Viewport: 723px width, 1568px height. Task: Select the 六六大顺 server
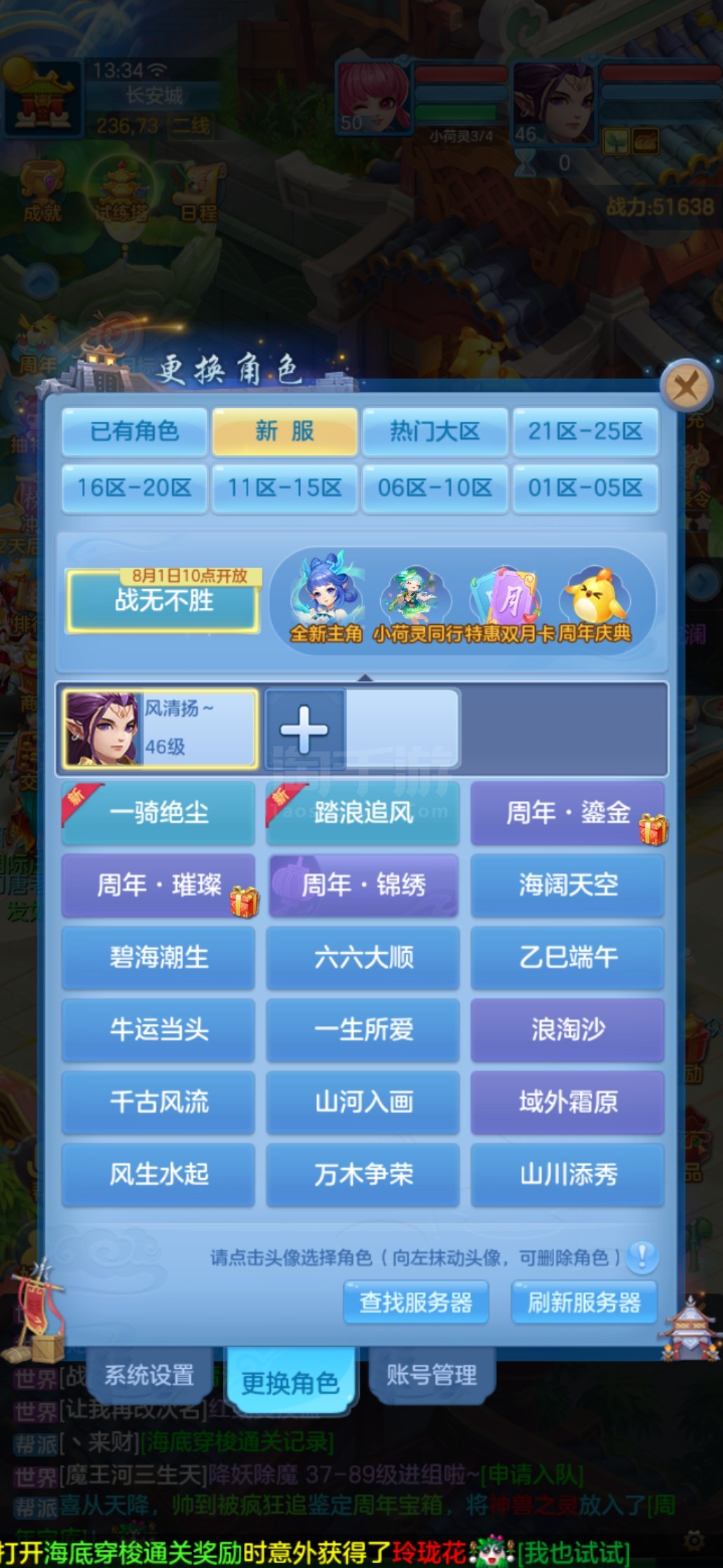click(363, 957)
